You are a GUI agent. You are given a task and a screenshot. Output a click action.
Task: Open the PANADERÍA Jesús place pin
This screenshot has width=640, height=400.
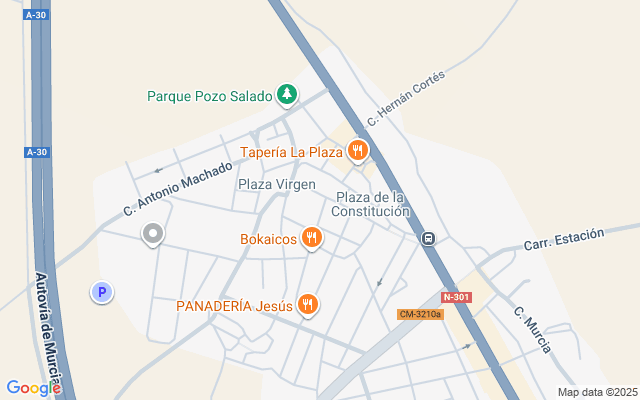pos(307,305)
